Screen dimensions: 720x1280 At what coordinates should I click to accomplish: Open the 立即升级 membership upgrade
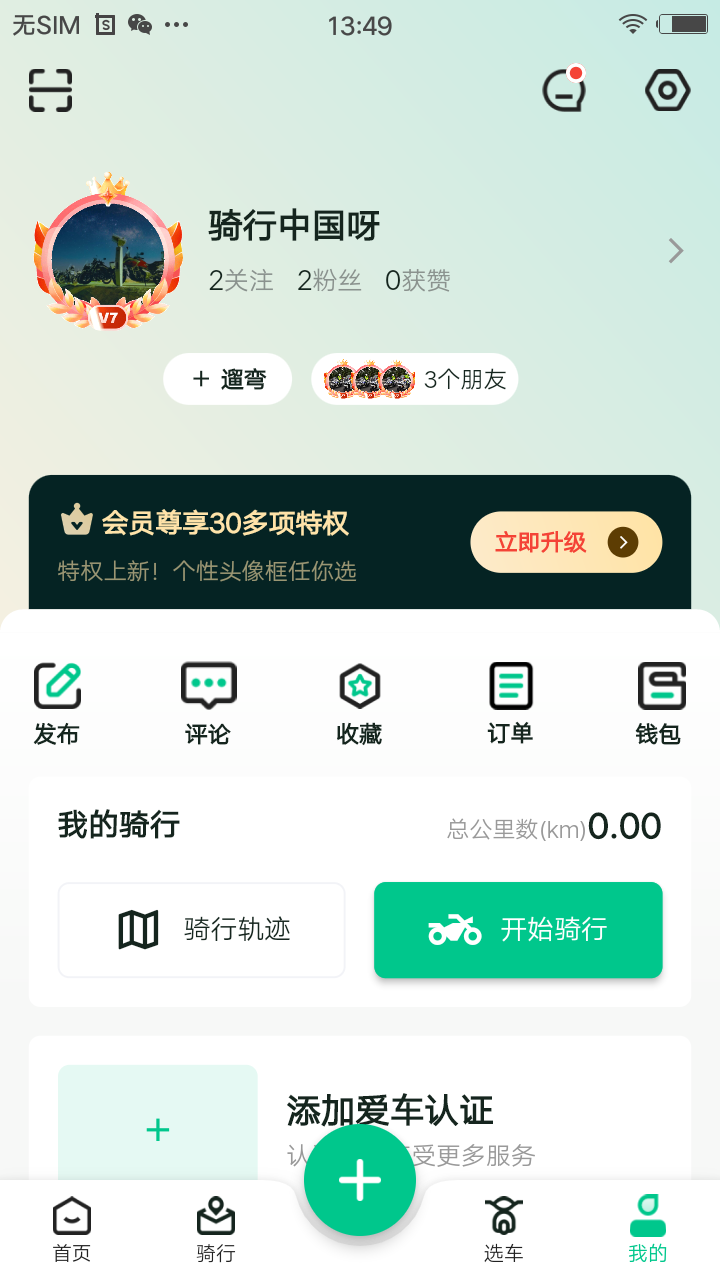tap(566, 542)
